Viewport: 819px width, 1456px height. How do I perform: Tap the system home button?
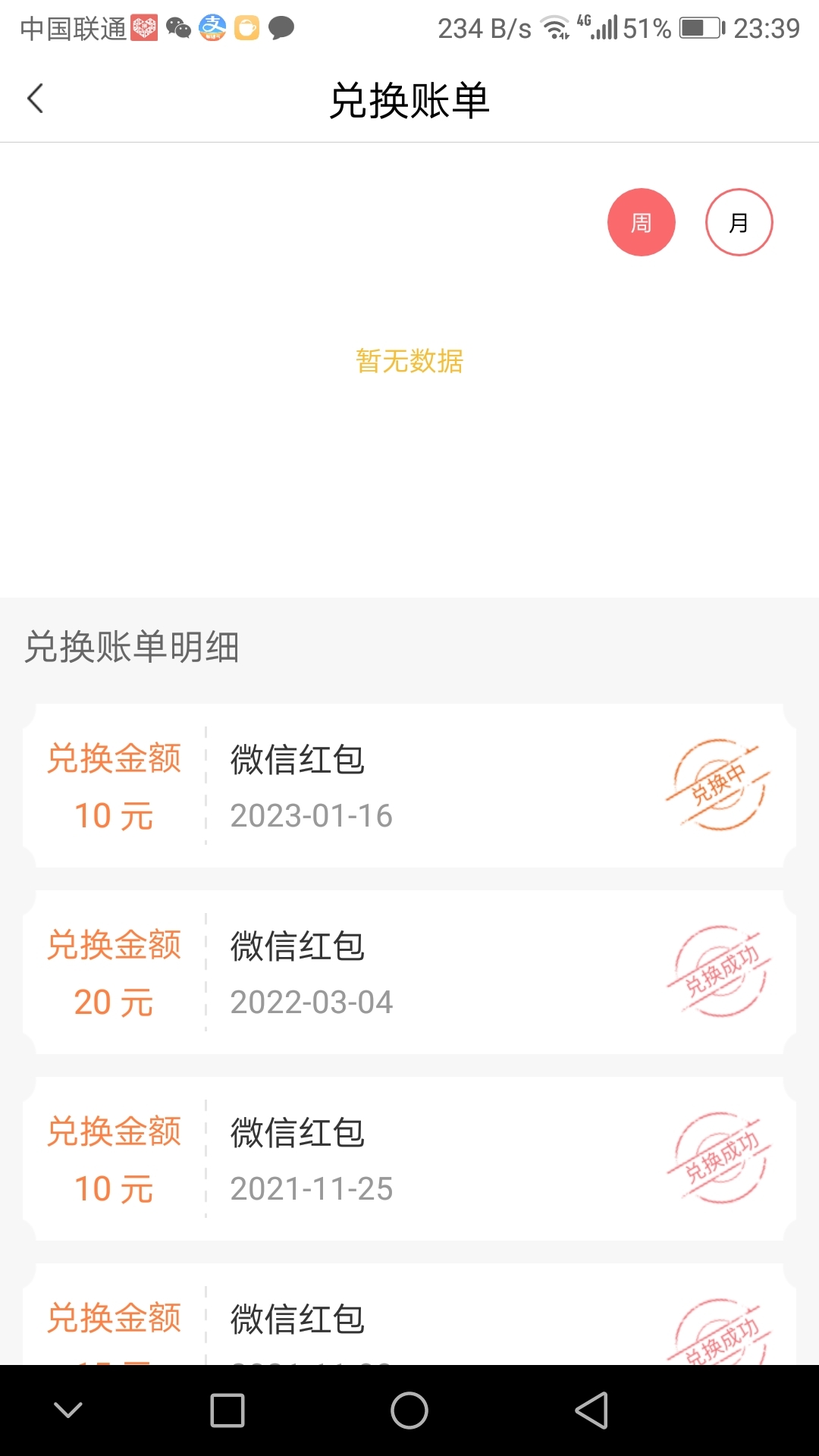tap(409, 1410)
